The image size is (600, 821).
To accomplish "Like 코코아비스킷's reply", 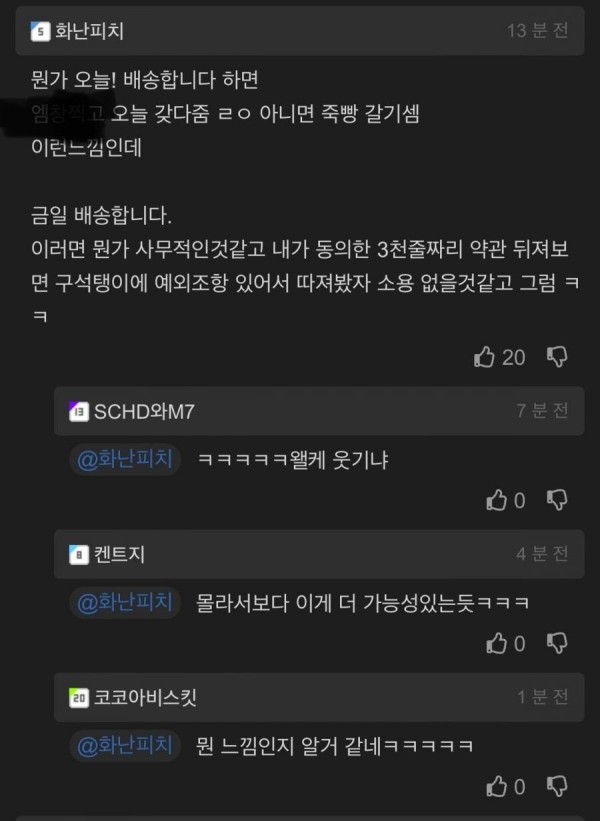I will point(497,786).
